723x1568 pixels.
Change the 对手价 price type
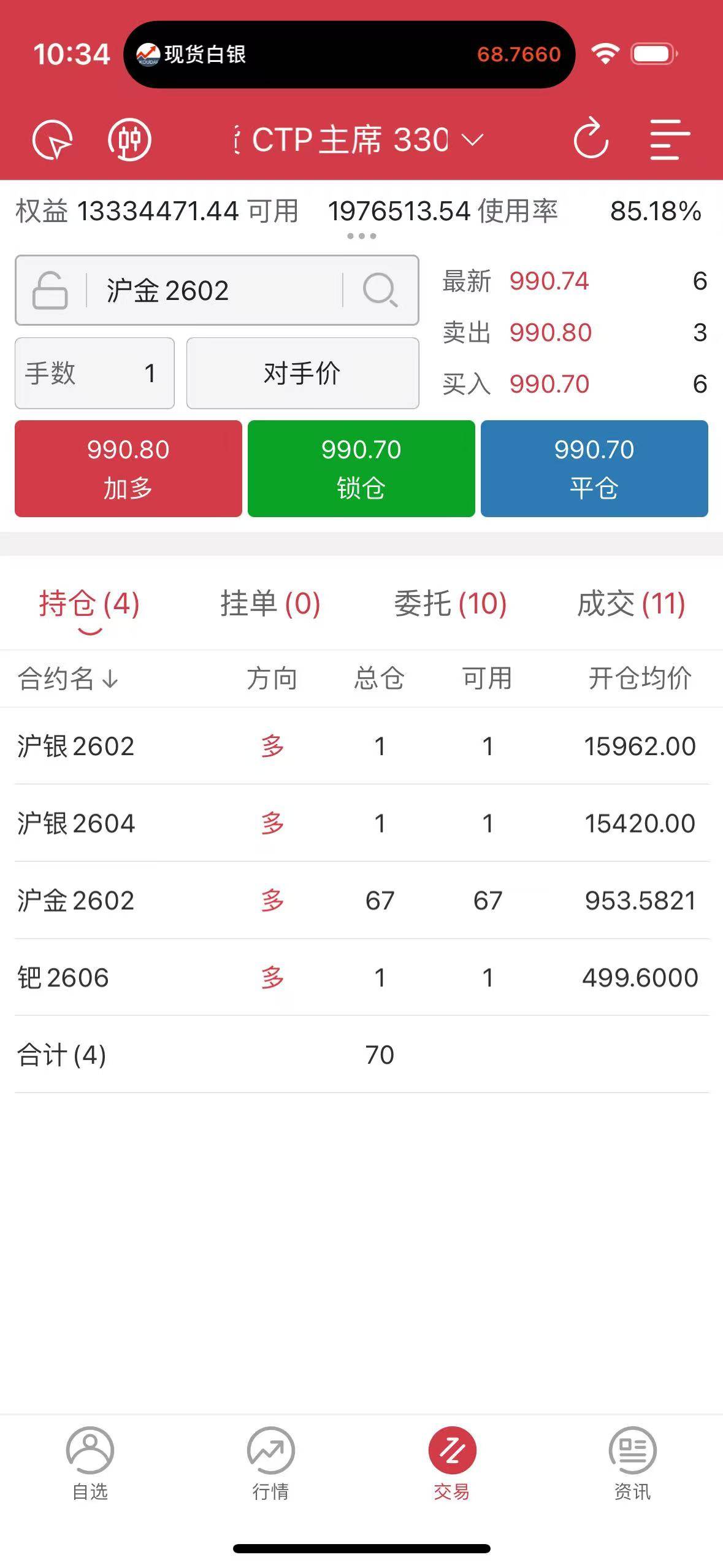tap(302, 373)
